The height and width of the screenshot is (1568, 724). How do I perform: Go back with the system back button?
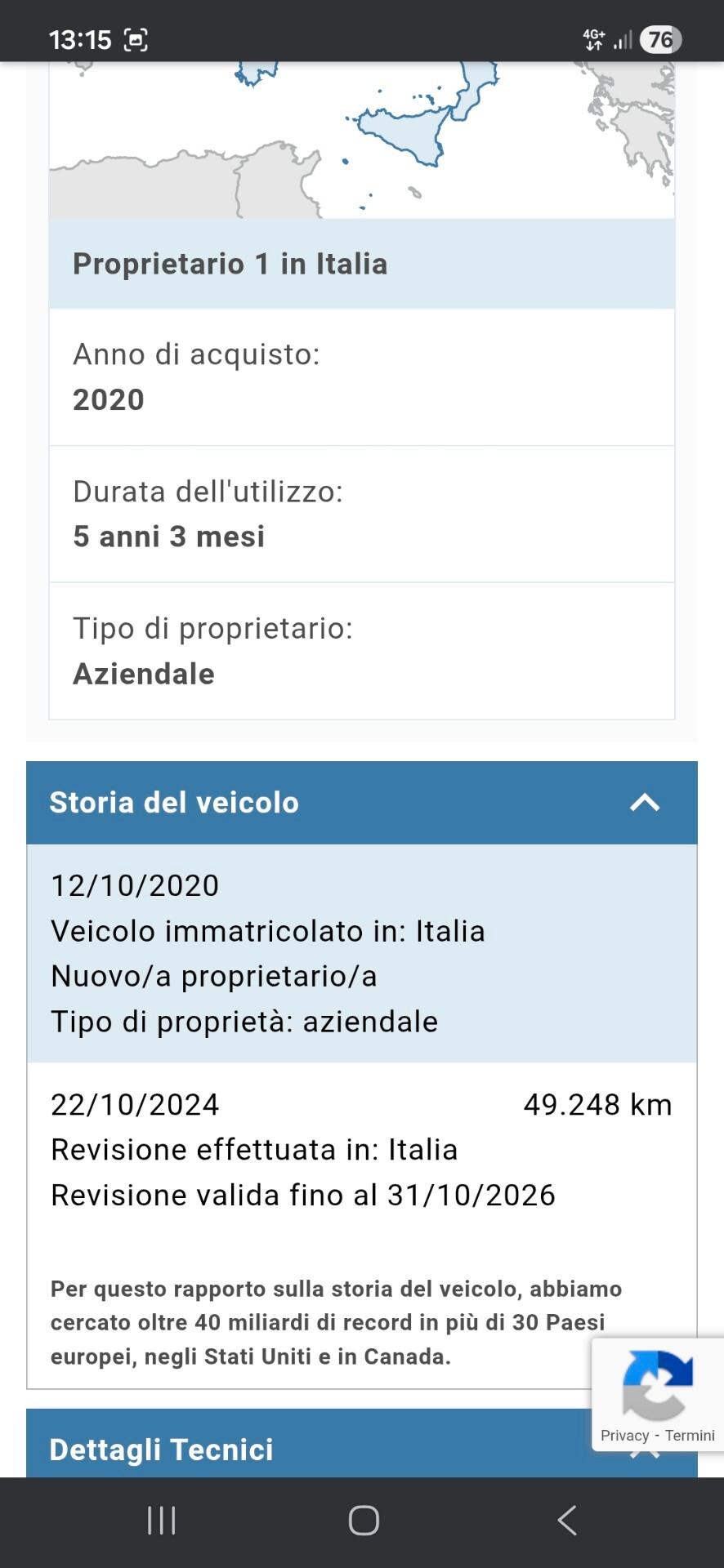(x=566, y=1521)
